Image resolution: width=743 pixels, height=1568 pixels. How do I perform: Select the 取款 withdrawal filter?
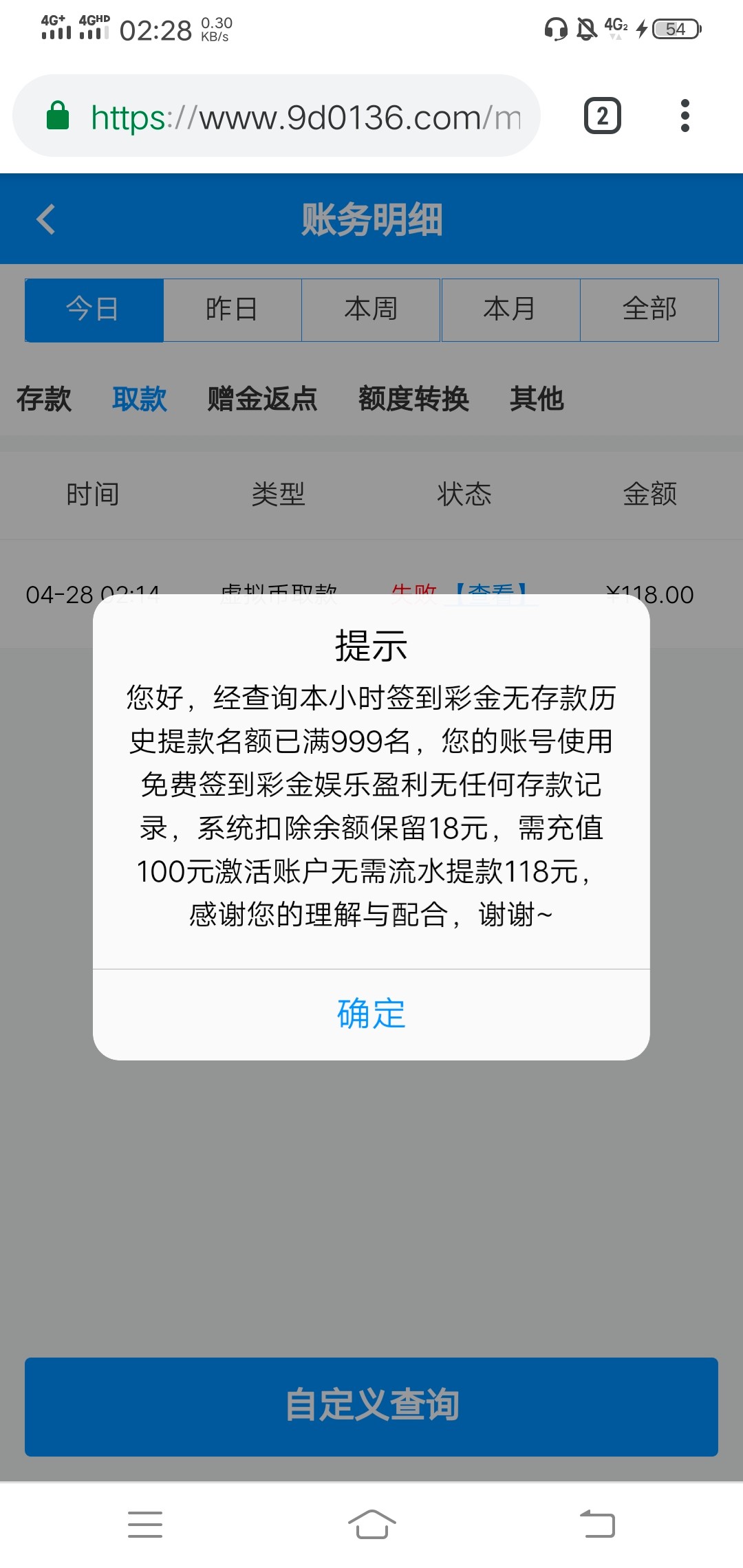click(140, 399)
